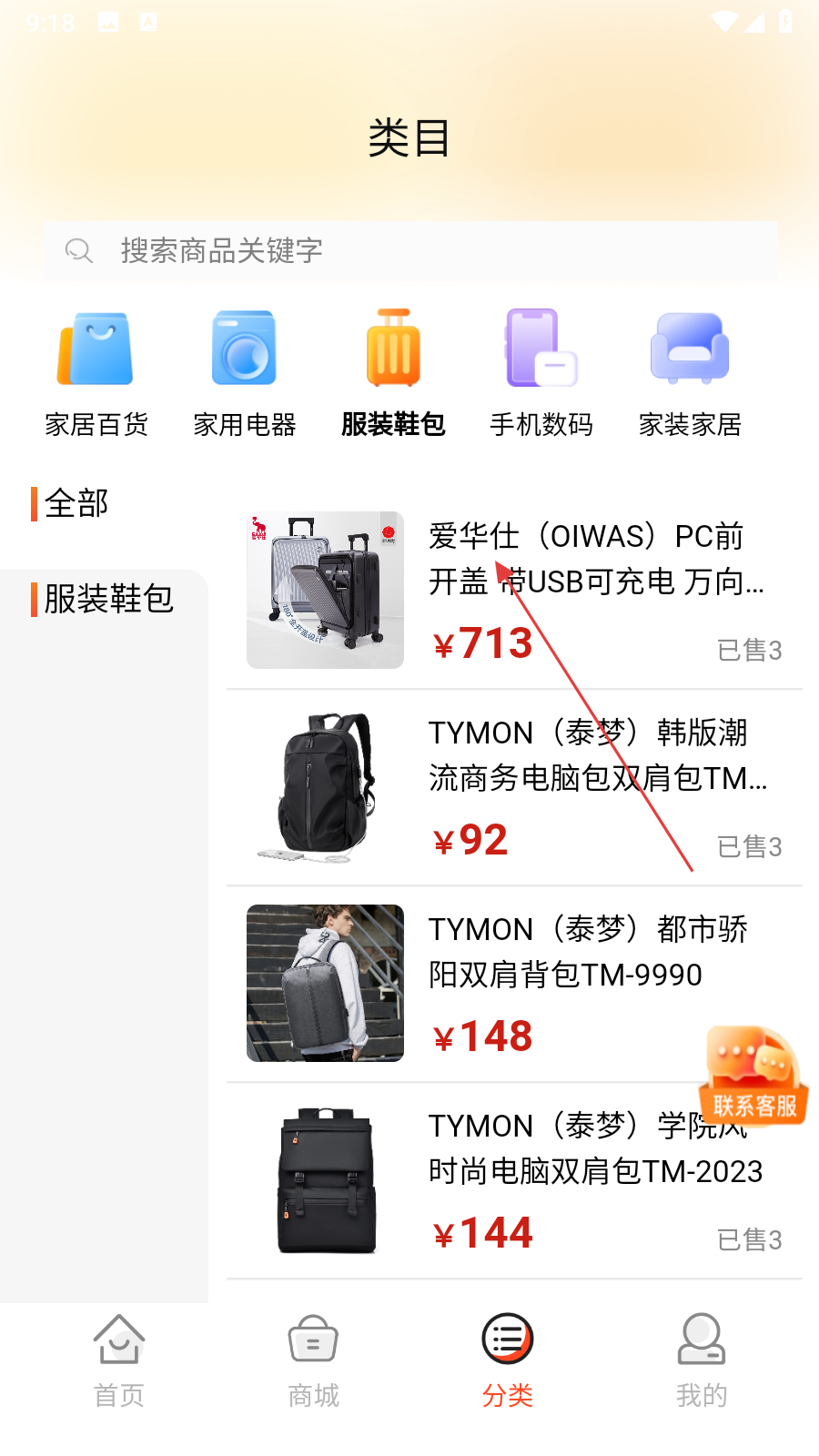Switch to the 我的 tab
Image resolution: width=819 pixels, height=1456 pixels.
pyautogui.click(x=701, y=1360)
